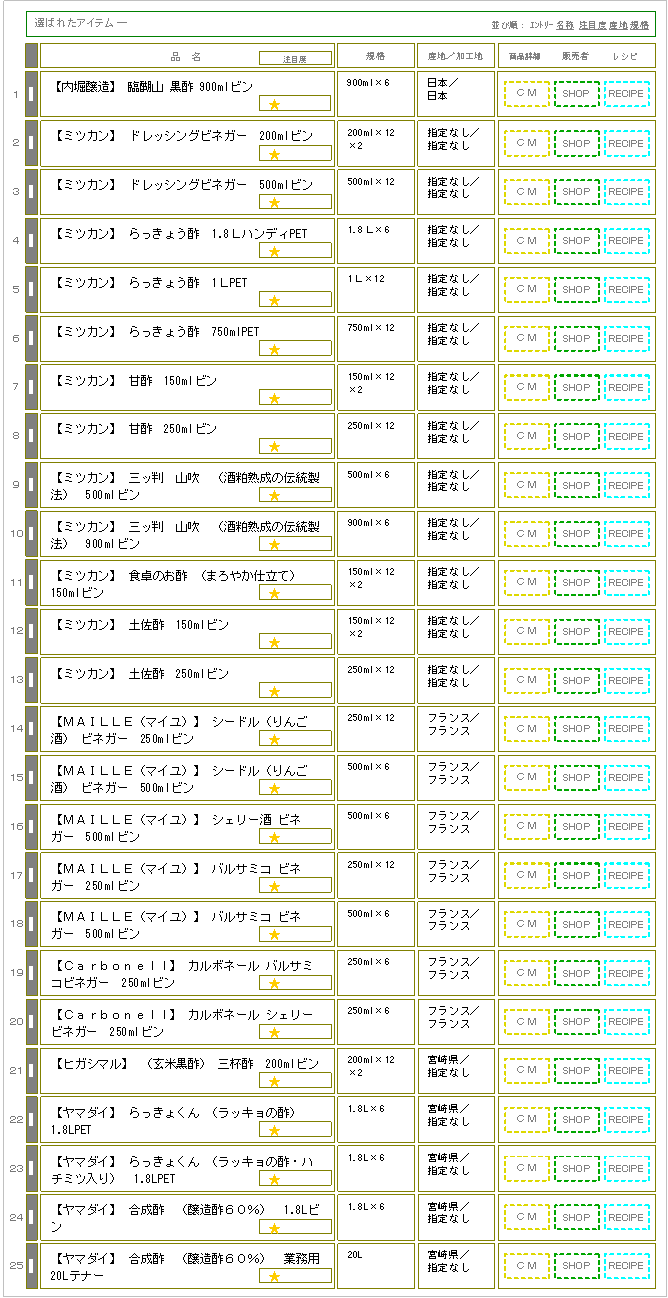Sort the list by 規格

point(640,23)
